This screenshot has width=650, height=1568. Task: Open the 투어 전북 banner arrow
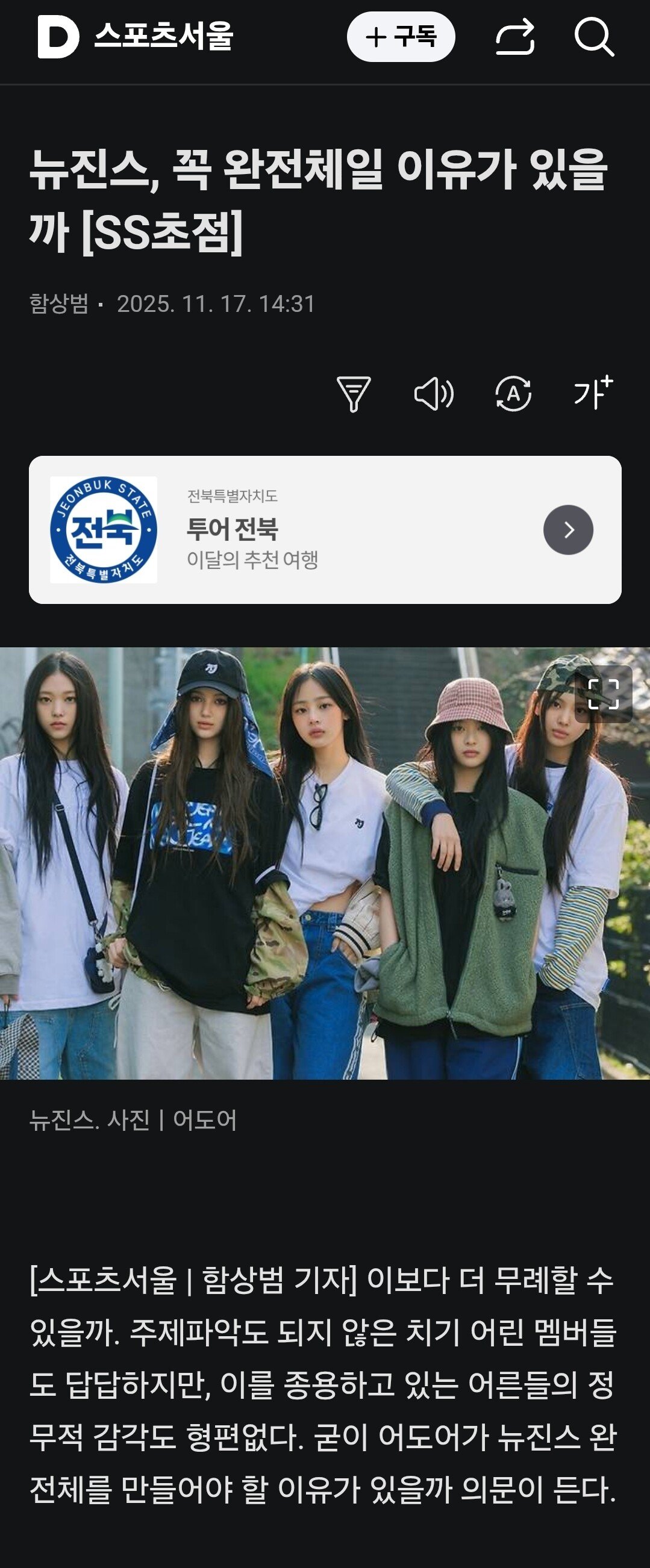[x=567, y=529]
